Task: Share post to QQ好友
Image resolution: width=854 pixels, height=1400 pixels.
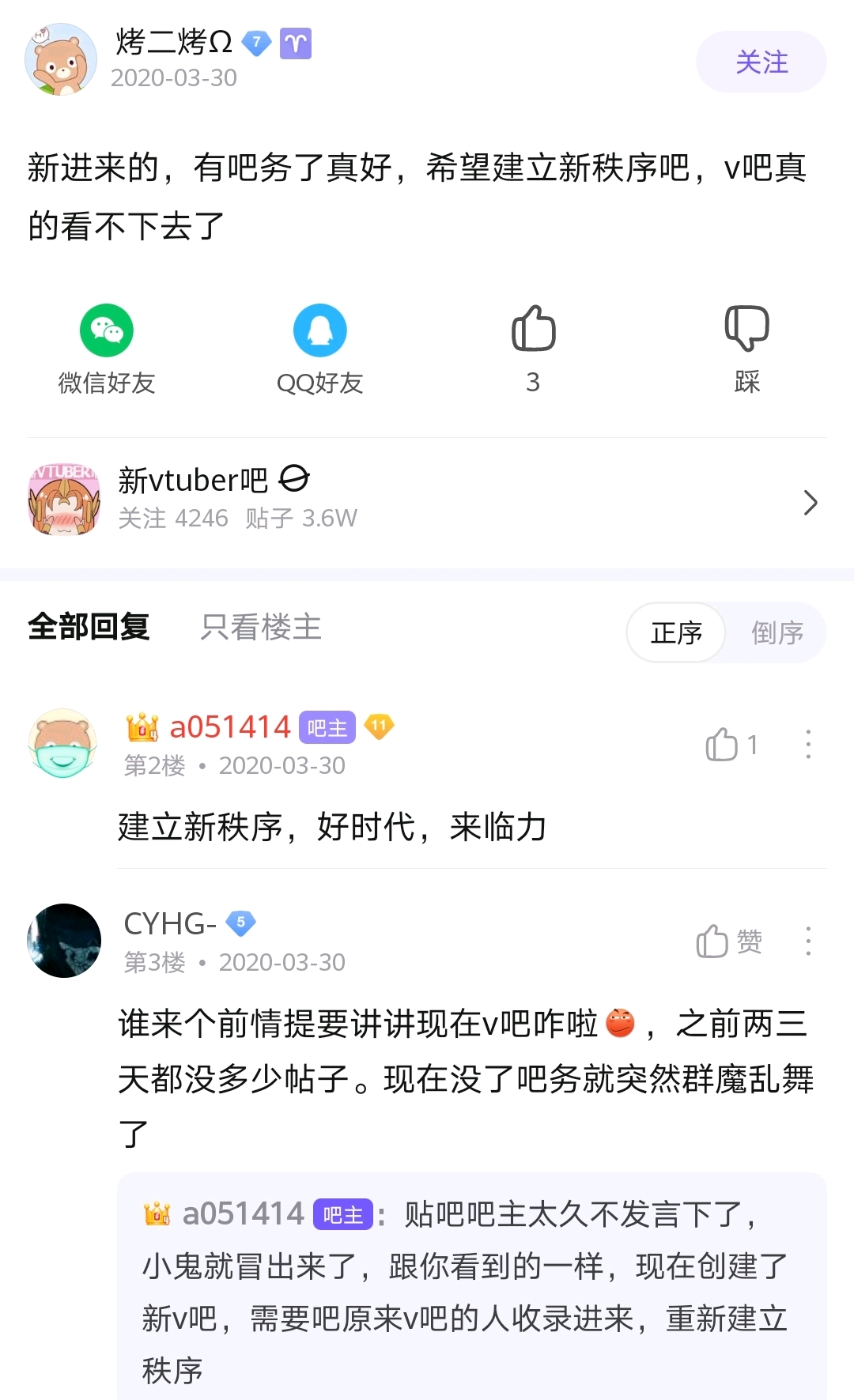Action: [319, 349]
